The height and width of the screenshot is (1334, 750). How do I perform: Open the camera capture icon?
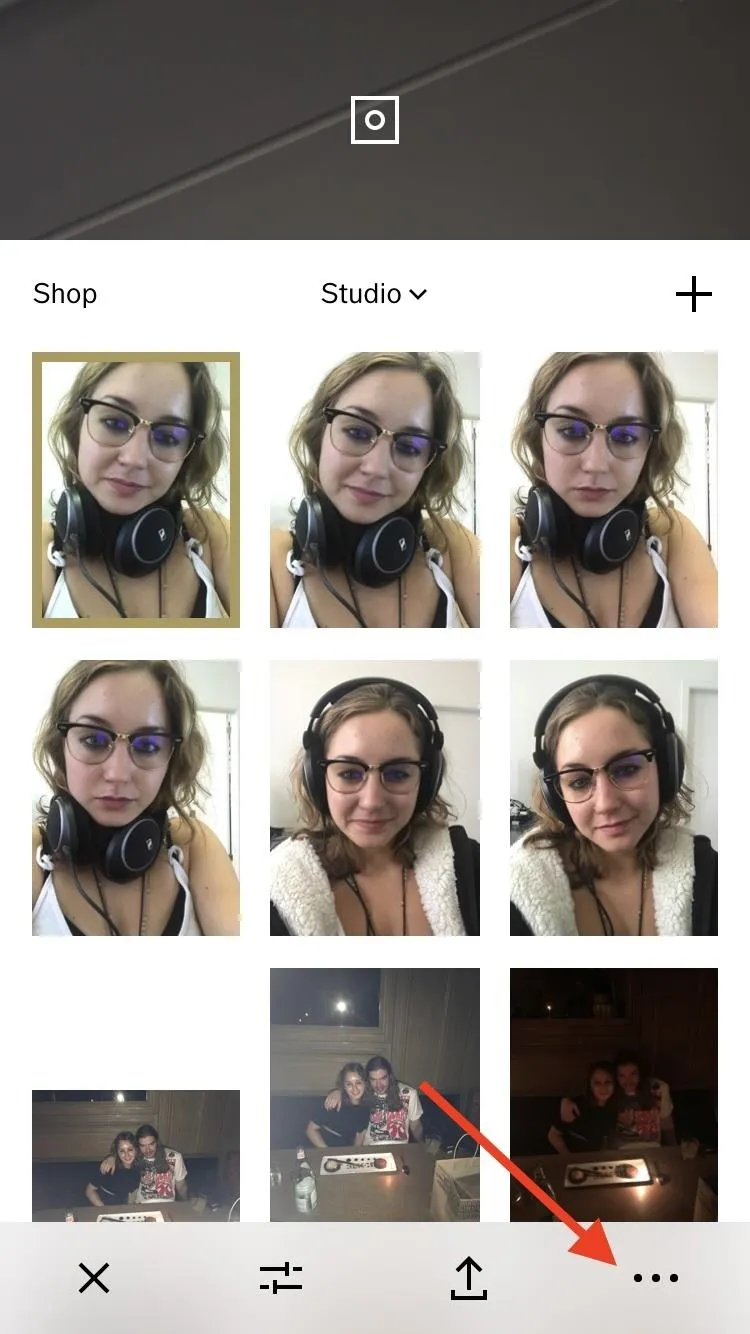pos(375,120)
